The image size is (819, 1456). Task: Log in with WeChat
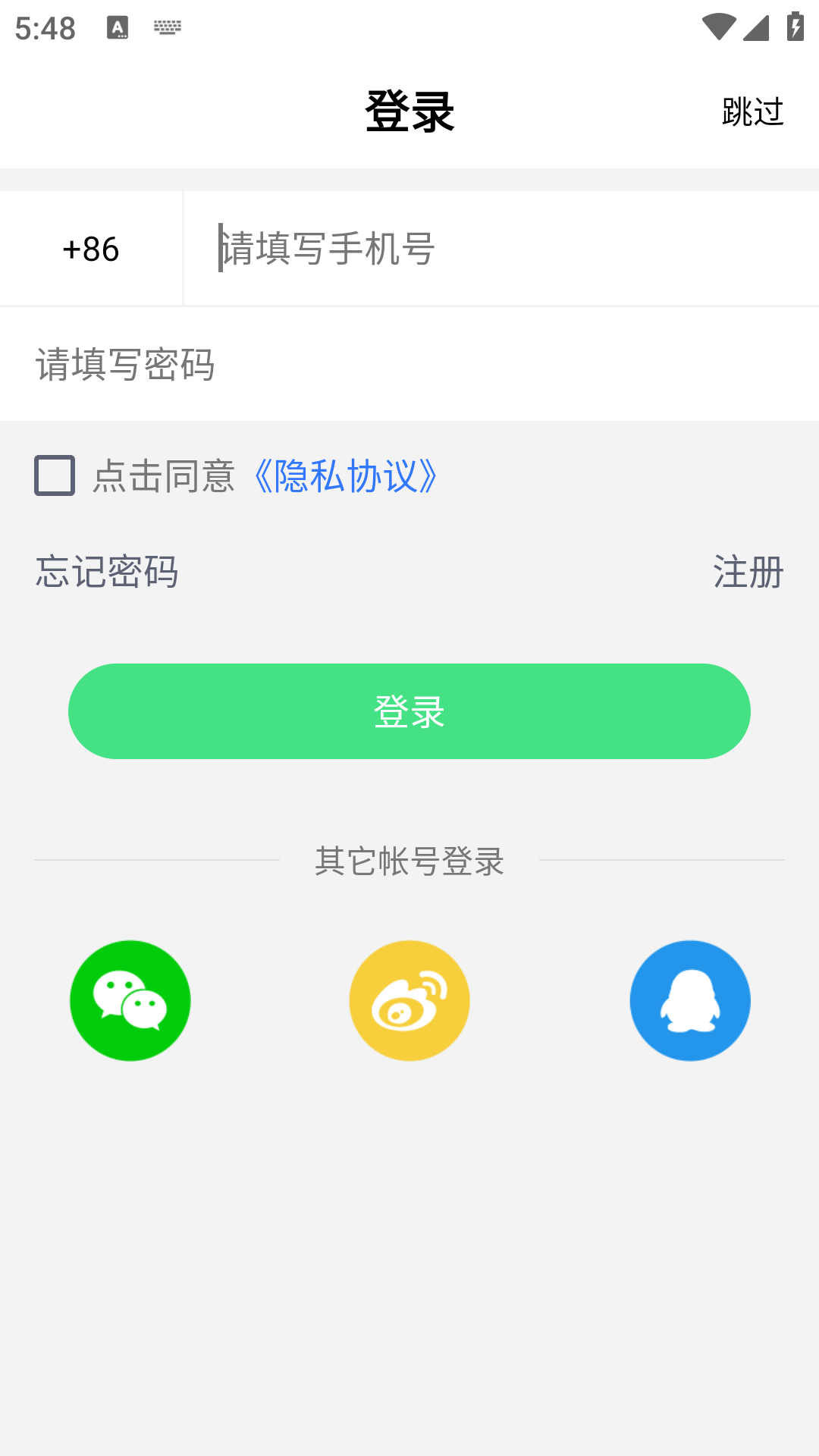pyautogui.click(x=130, y=1001)
